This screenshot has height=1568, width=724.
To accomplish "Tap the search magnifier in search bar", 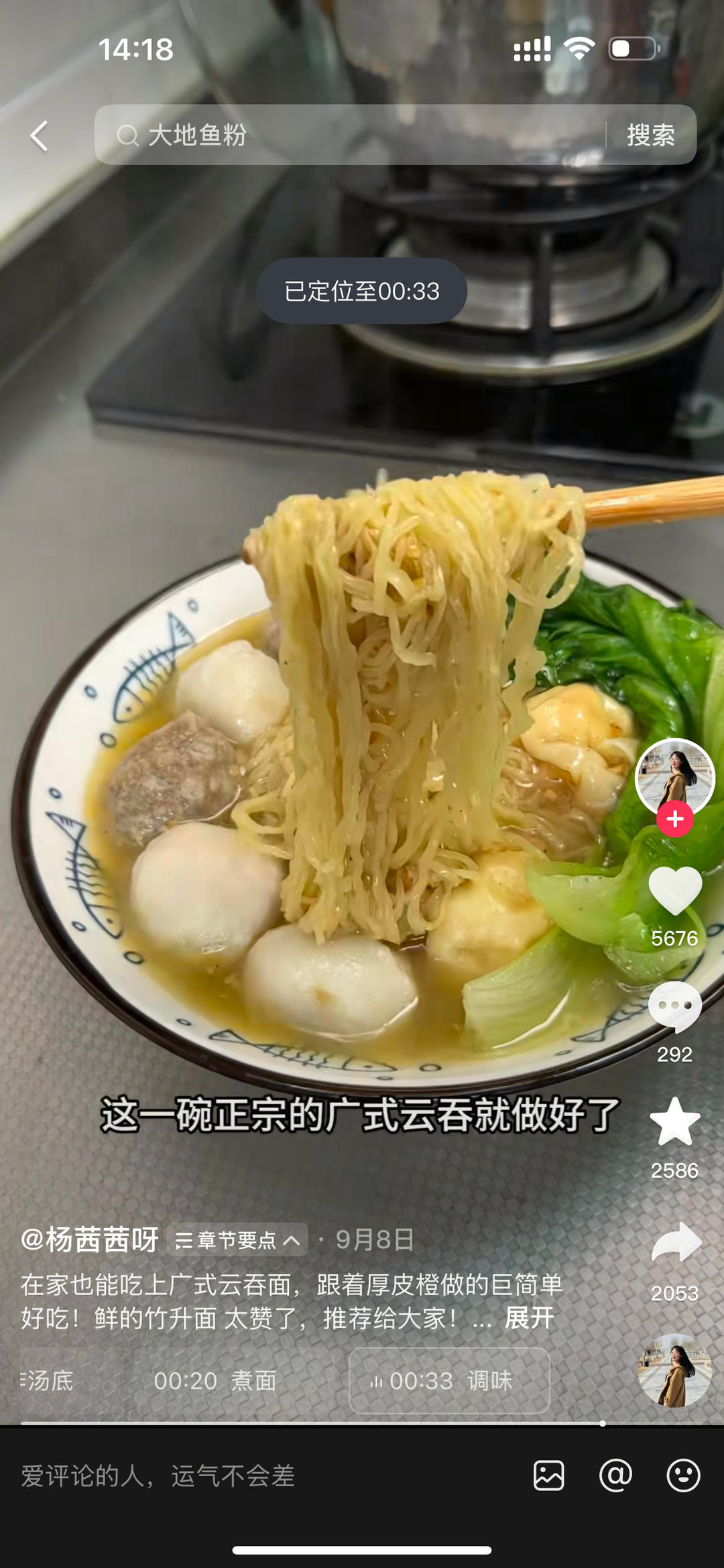I will 129,137.
